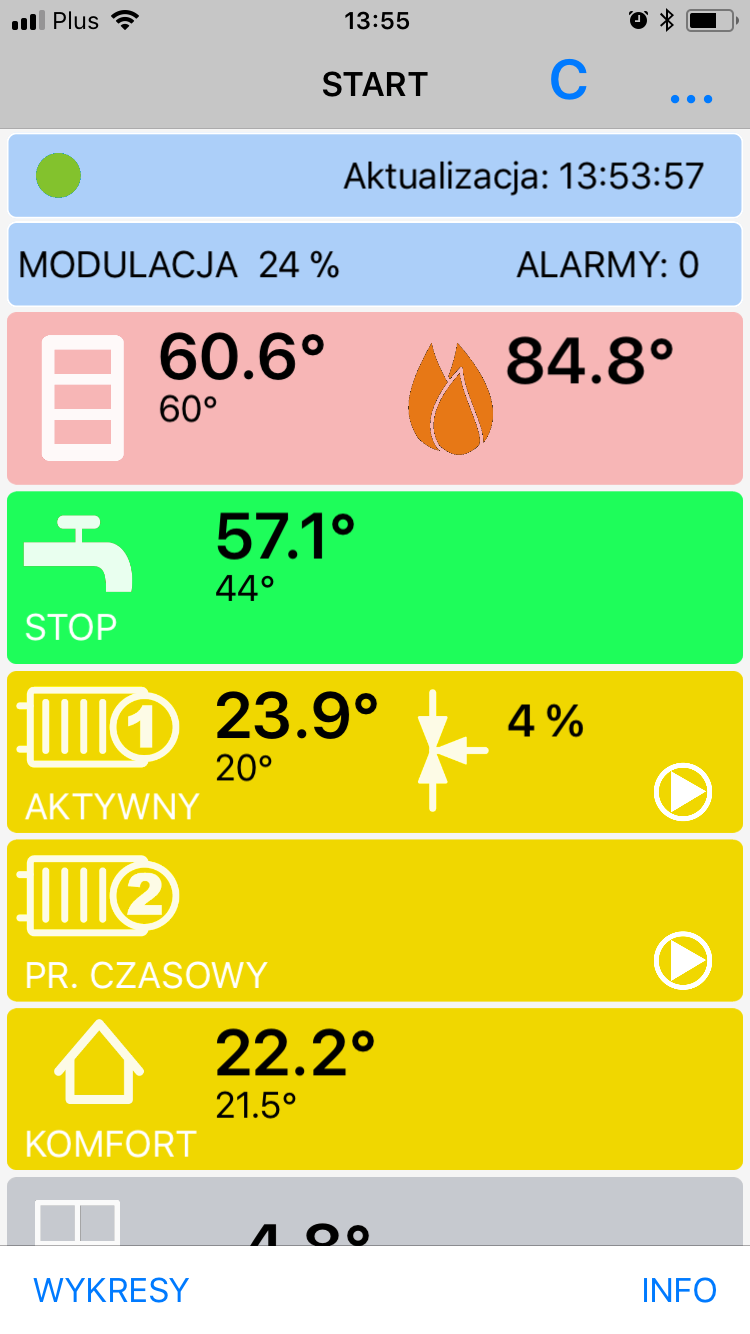Image resolution: width=750 pixels, height=1334 pixels.
Task: Open the boiler temperature card showing 60.6°
Action: [375, 398]
